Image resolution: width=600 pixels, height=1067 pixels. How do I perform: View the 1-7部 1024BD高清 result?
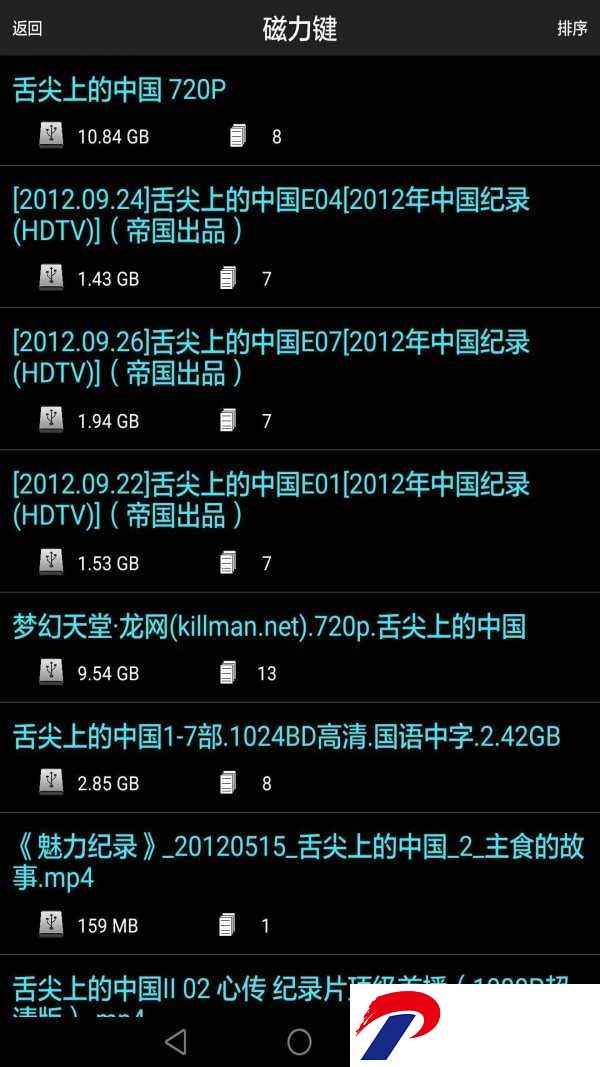pos(300,757)
